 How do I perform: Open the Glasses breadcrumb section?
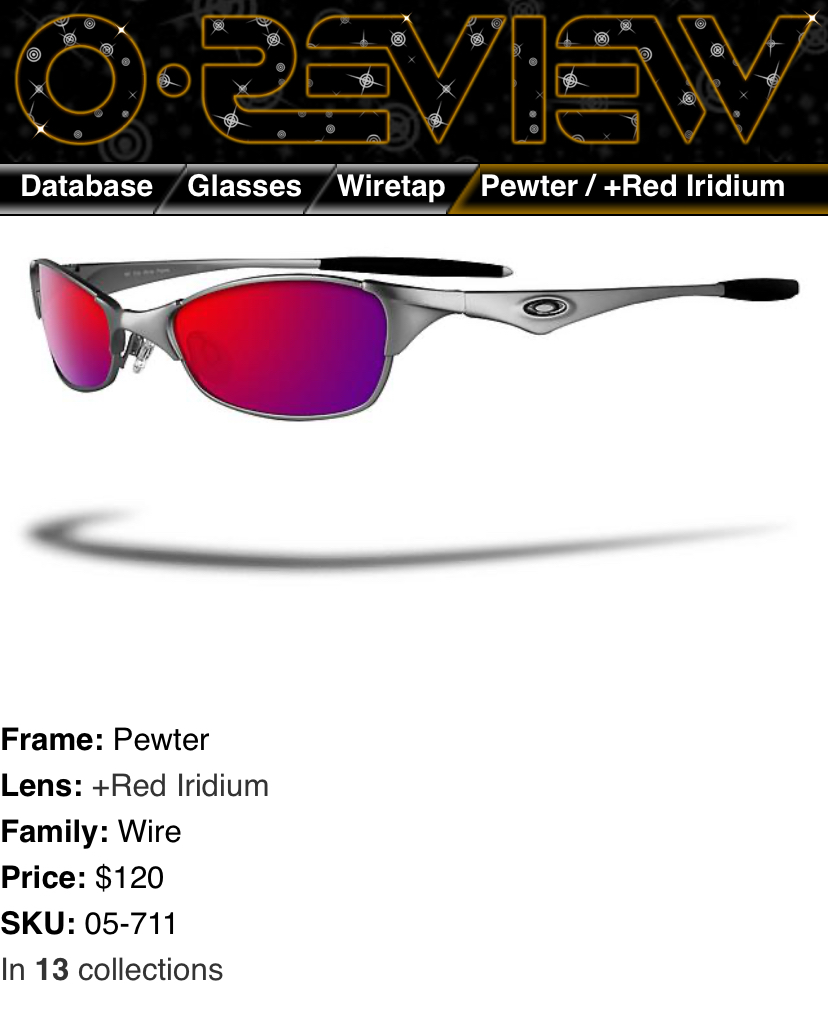[x=244, y=187]
